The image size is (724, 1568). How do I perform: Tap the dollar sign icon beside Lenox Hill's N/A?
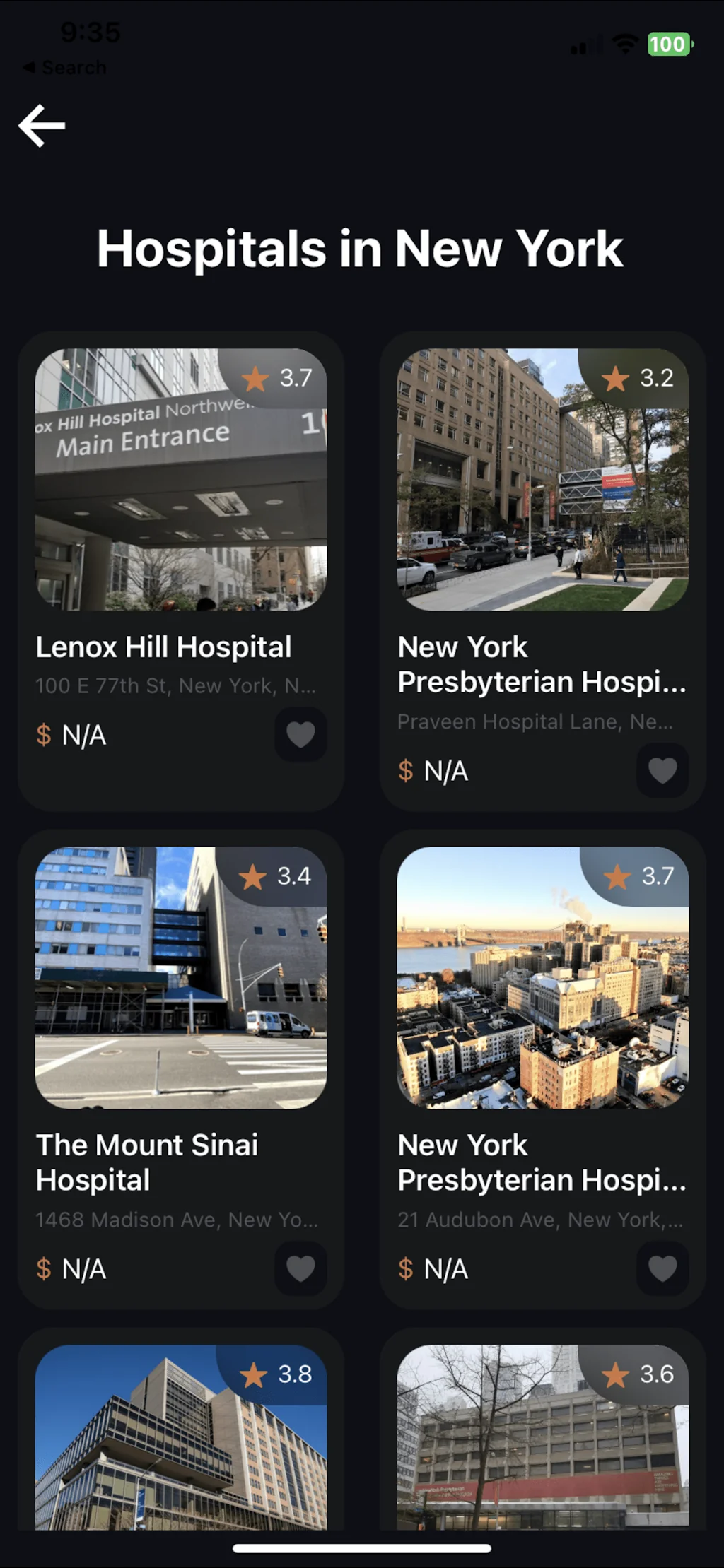[44, 735]
